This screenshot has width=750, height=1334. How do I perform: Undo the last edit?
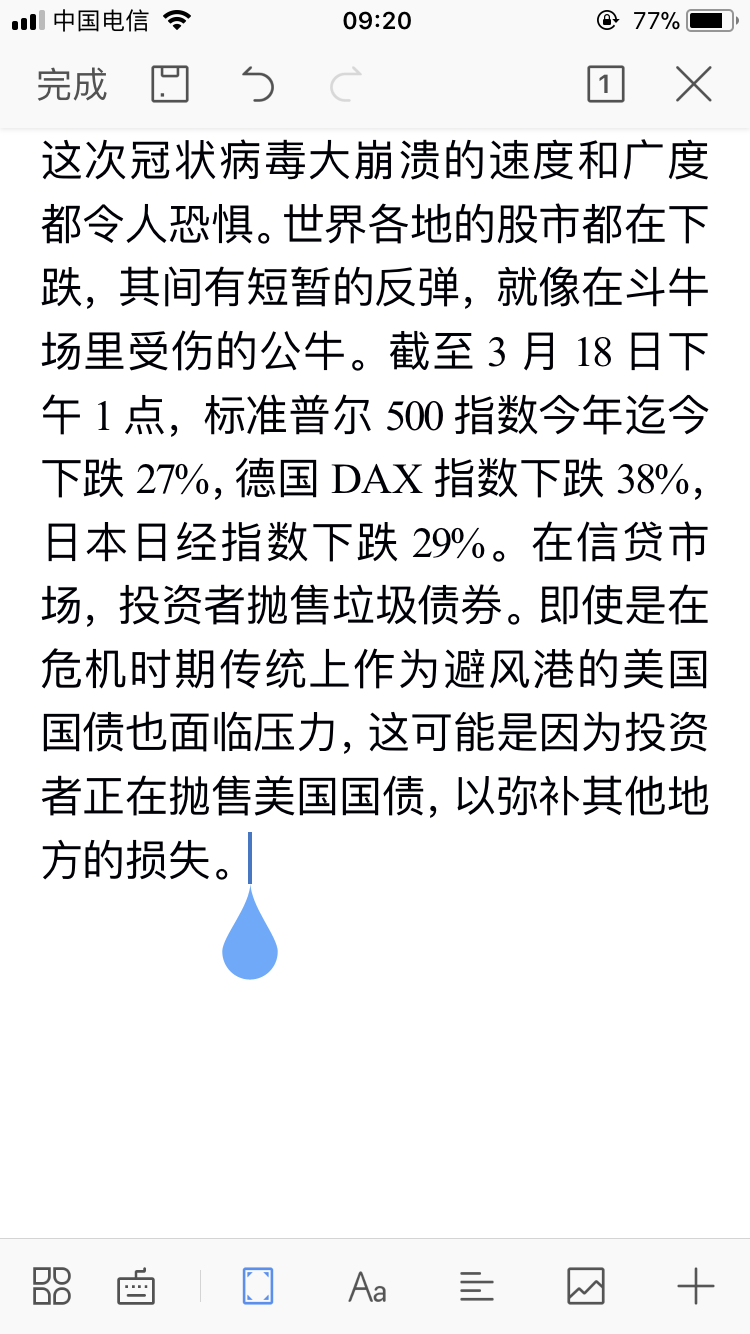(258, 85)
